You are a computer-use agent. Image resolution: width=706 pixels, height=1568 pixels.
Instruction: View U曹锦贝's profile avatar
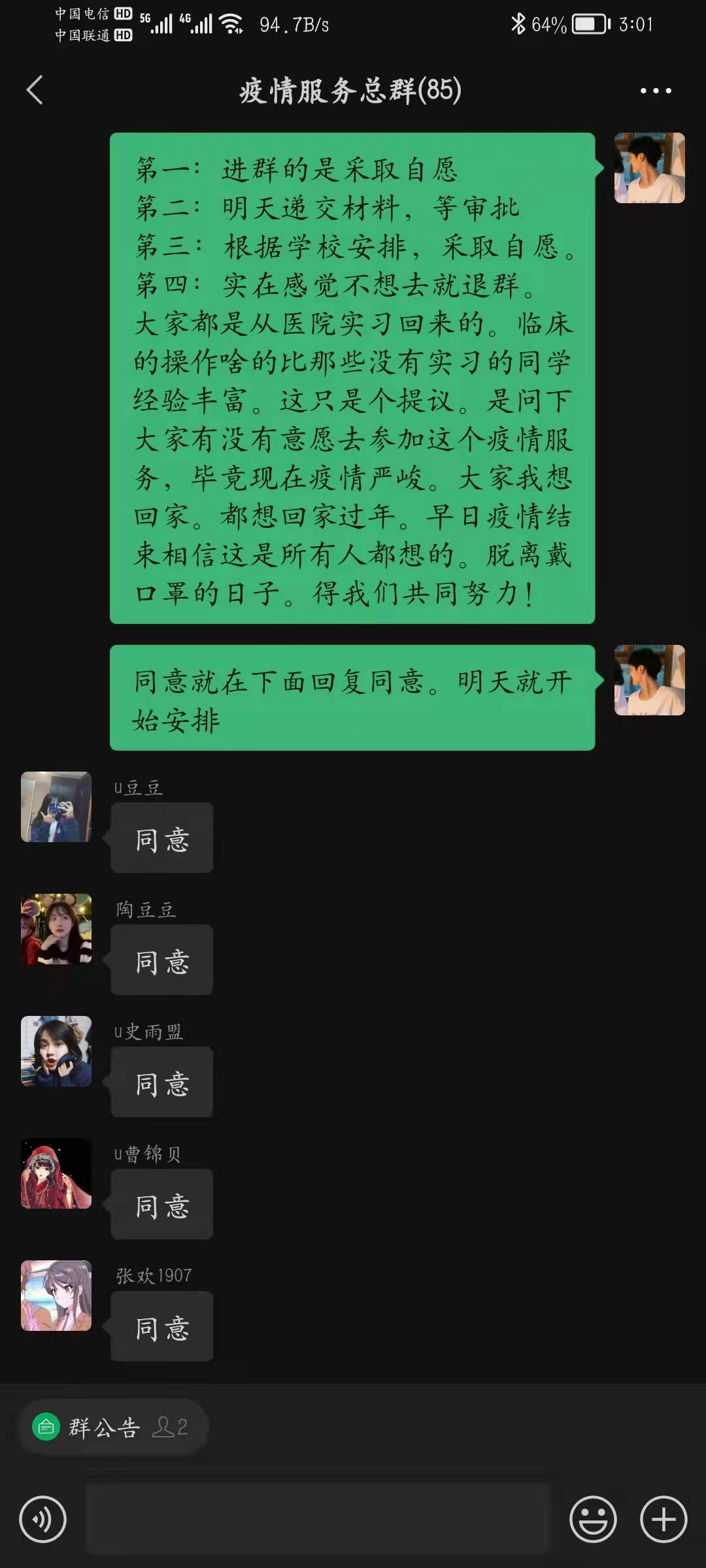[56, 1173]
